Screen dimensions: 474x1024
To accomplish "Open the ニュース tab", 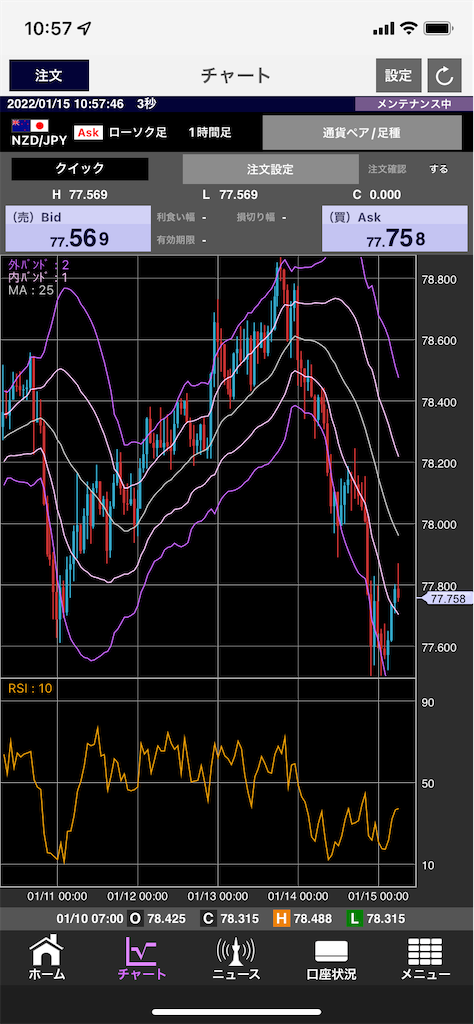I will pyautogui.click(x=236, y=957).
